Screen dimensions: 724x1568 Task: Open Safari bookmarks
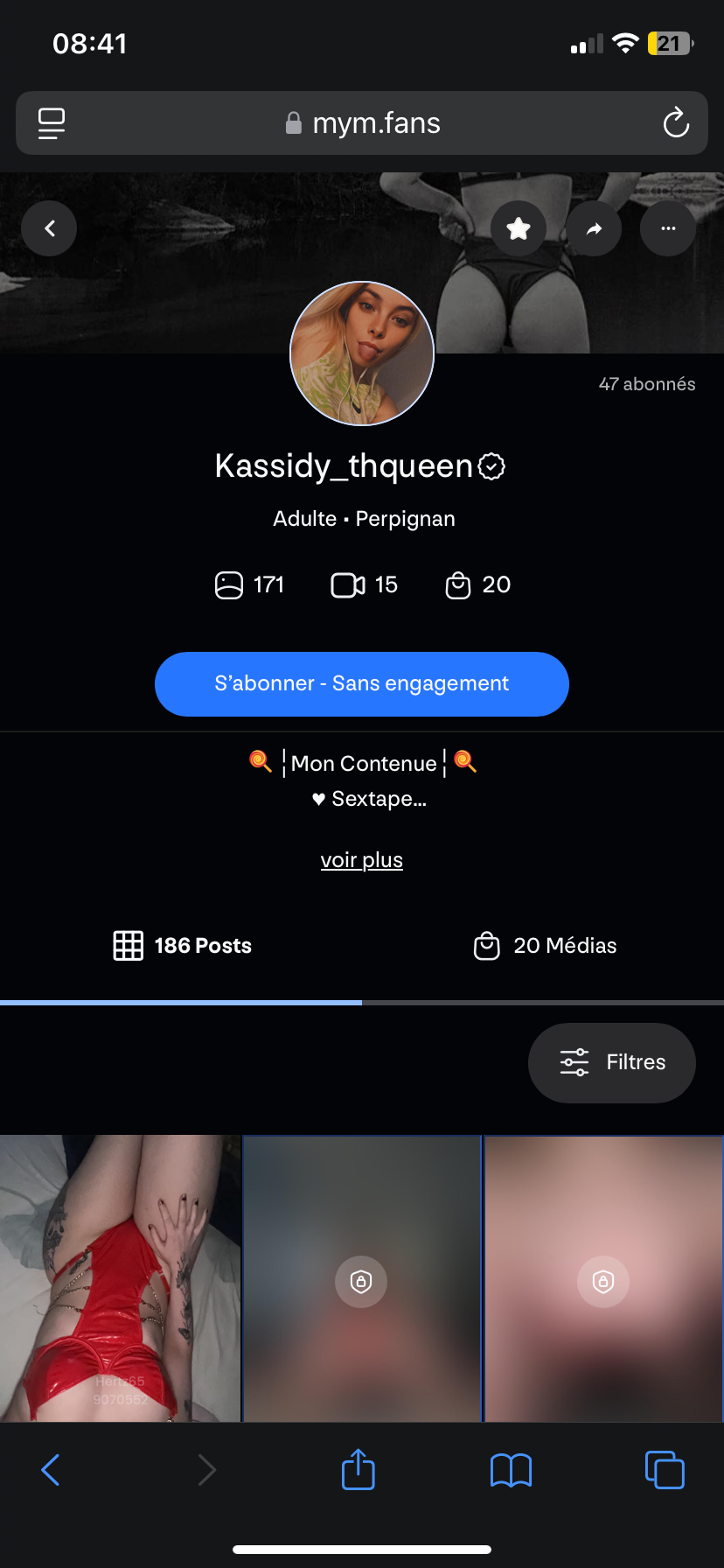tap(512, 1470)
